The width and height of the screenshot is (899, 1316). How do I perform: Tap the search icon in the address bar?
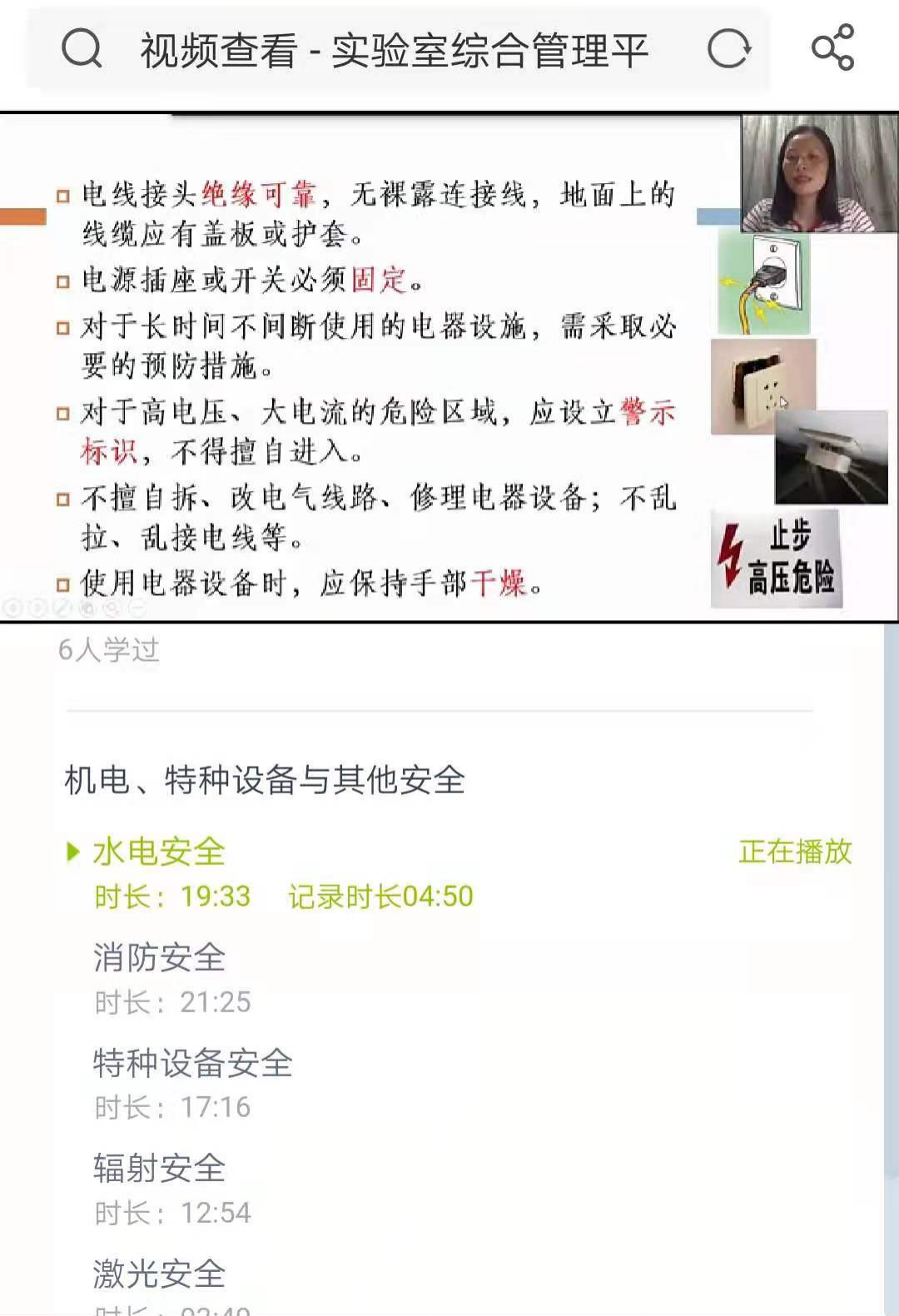point(82,48)
